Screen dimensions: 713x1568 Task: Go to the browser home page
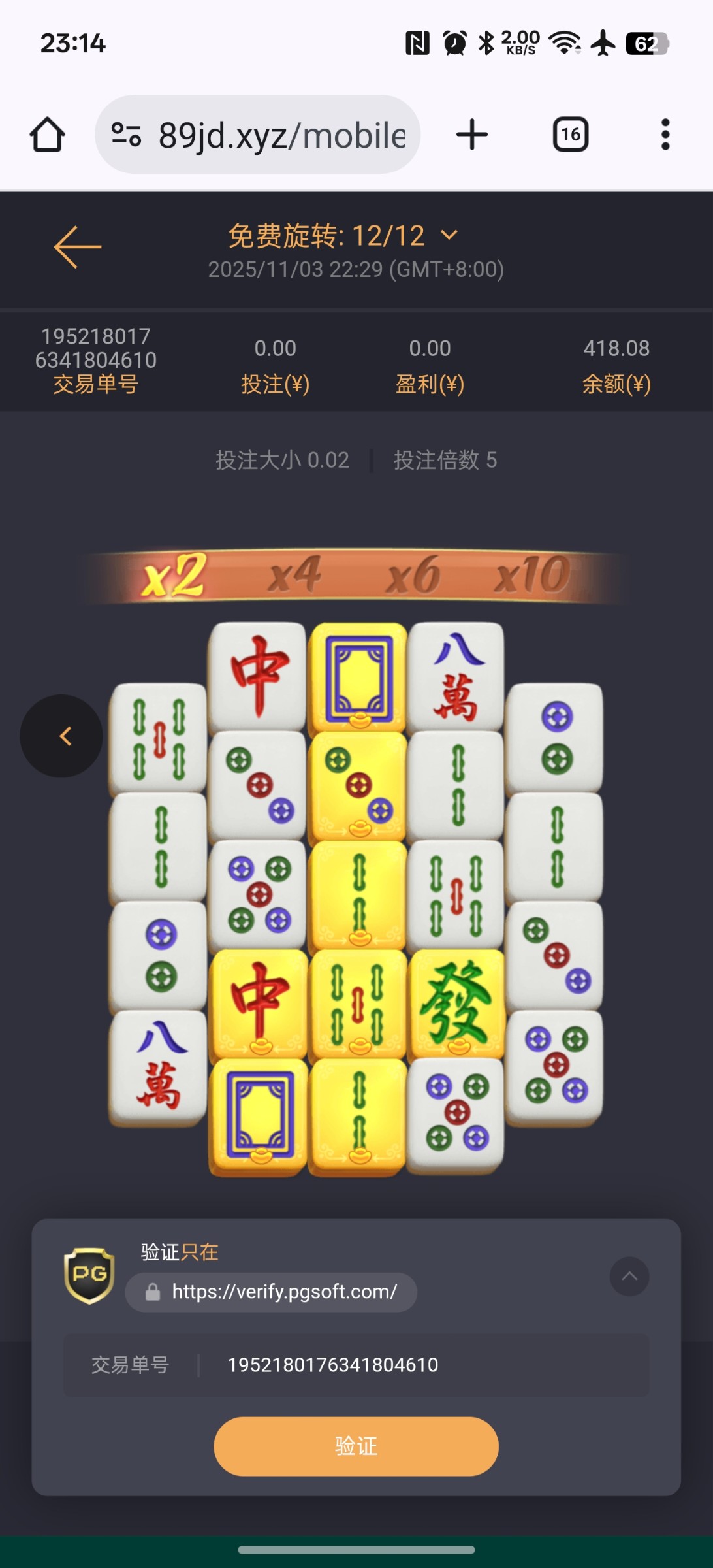coord(47,135)
